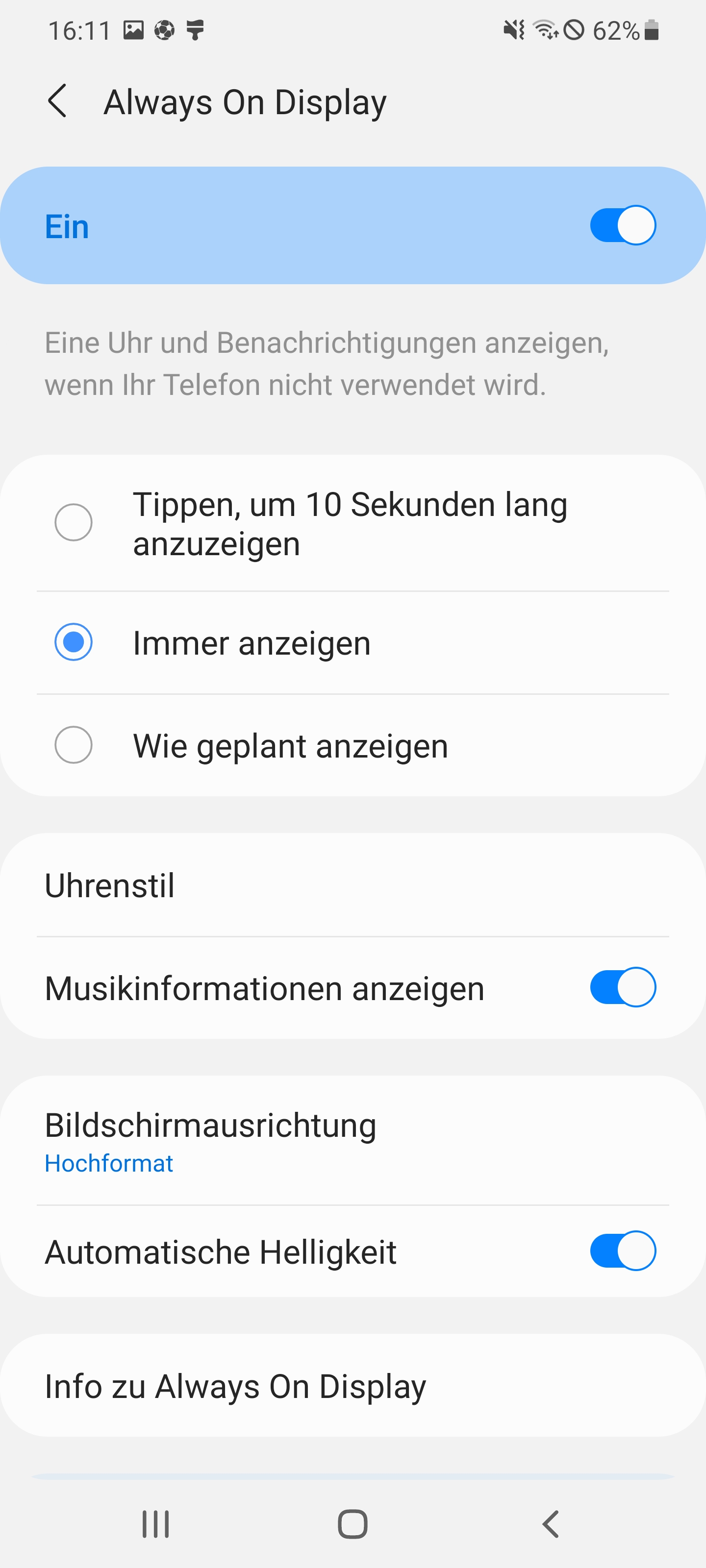Go back from Always On Display settings

click(58, 101)
